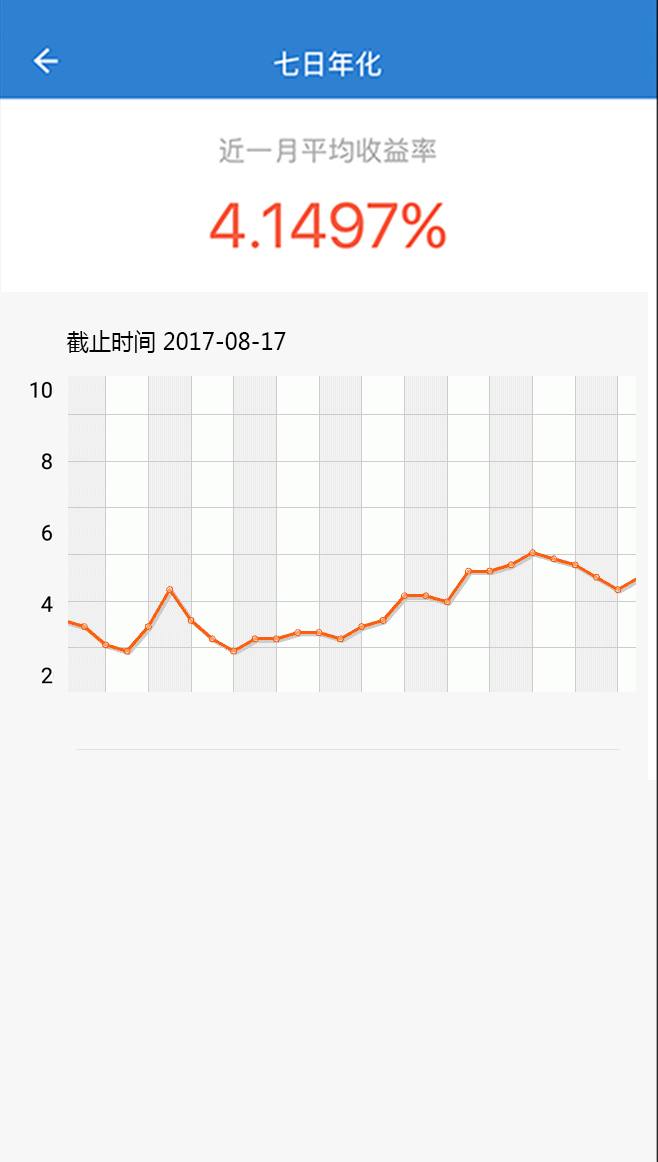
Task: Go back using the top-left arrow
Action: coord(45,62)
